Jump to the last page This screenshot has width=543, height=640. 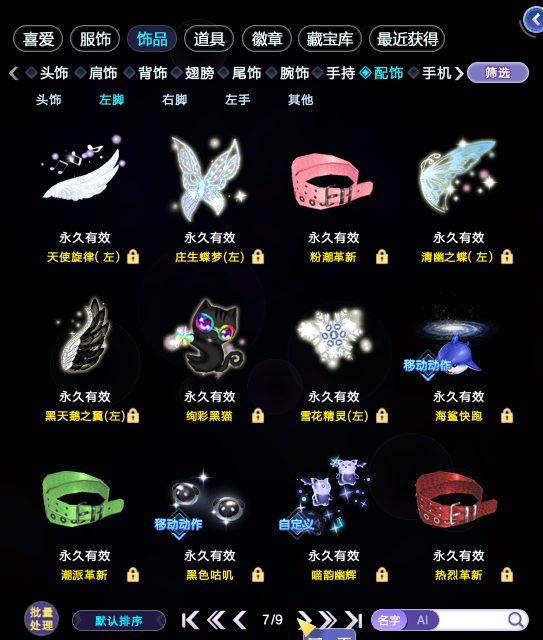[x=354, y=620]
